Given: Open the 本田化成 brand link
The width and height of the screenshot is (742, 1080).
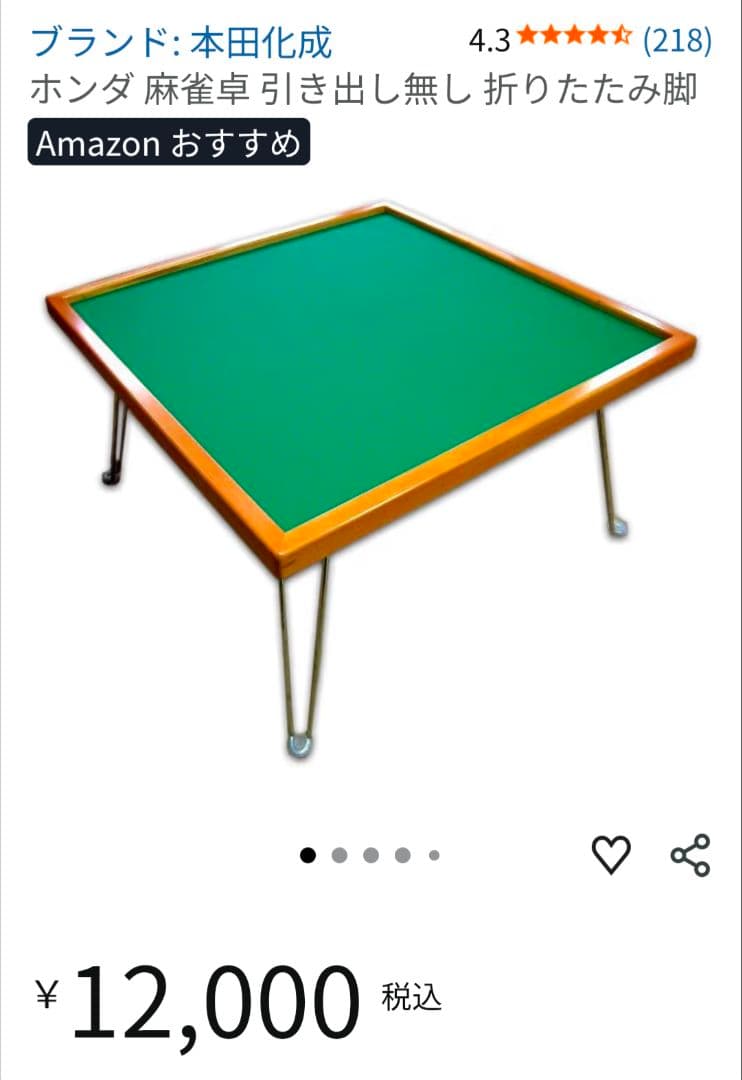Looking at the screenshot, I should click(x=181, y=42).
